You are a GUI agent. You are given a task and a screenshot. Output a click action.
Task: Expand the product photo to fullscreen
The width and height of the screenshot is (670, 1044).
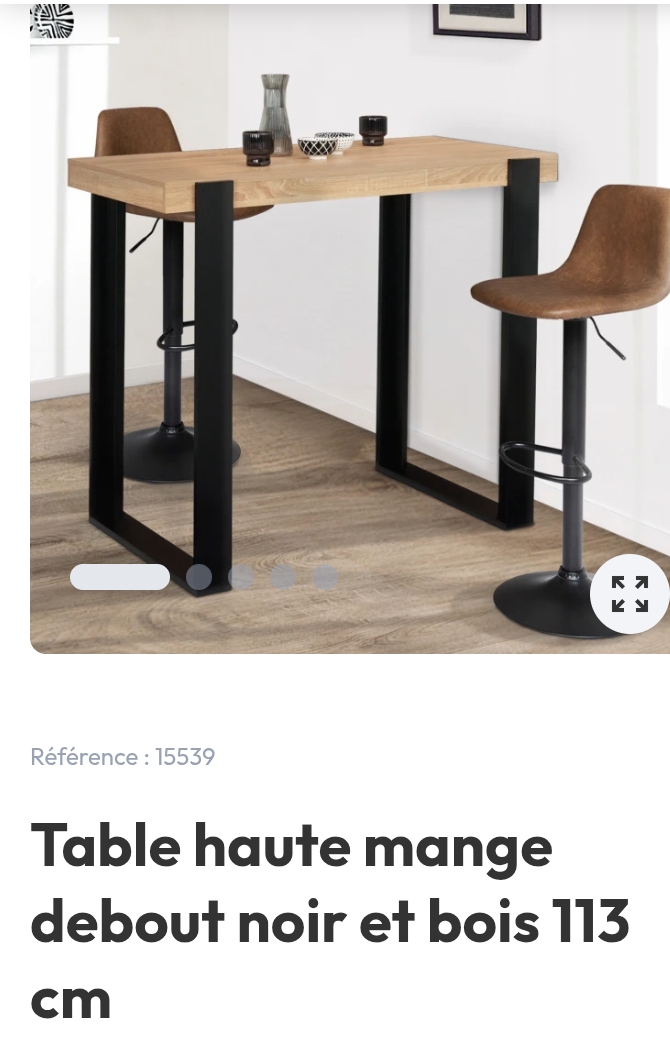[629, 594]
